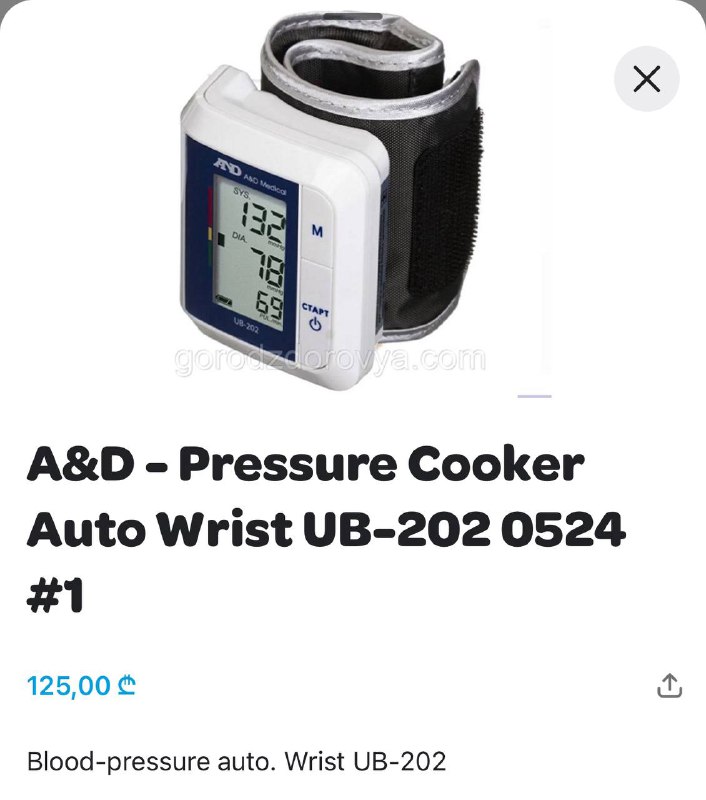This screenshot has width=706, height=800.
Task: Close the product detail sheet
Action: tap(647, 79)
